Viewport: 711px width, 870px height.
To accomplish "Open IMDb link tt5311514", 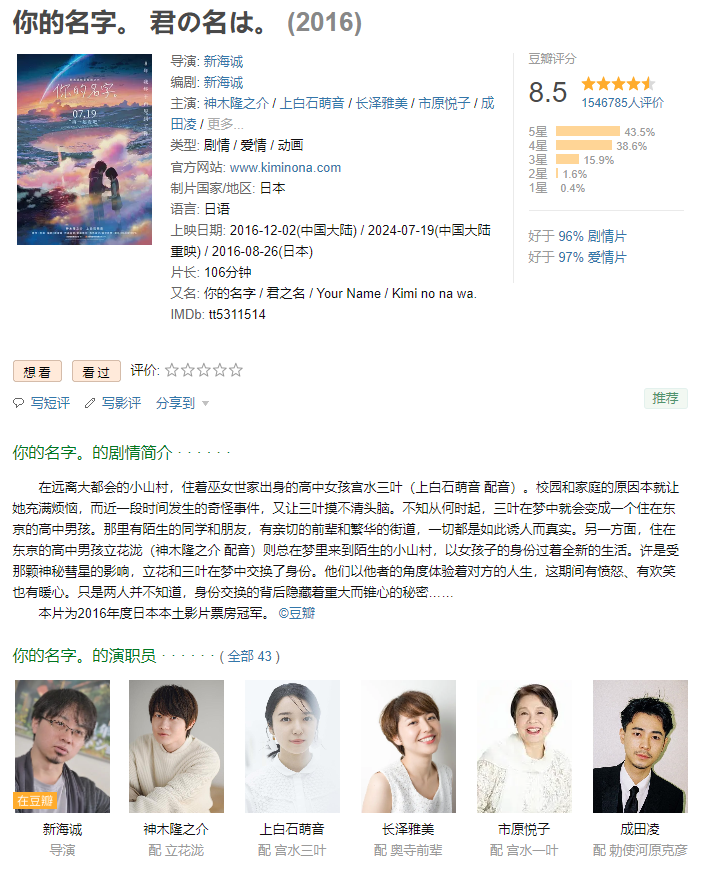I will point(237,314).
